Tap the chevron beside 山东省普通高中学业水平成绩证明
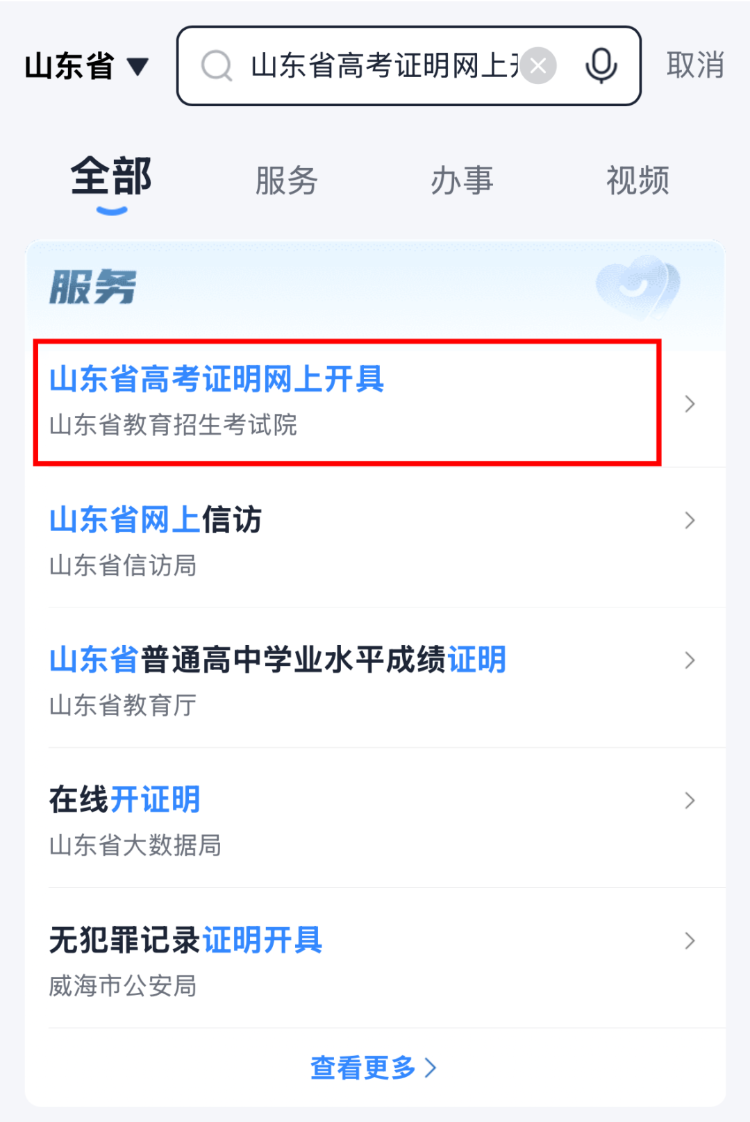This screenshot has height=1122, width=750. pyautogui.click(x=689, y=661)
